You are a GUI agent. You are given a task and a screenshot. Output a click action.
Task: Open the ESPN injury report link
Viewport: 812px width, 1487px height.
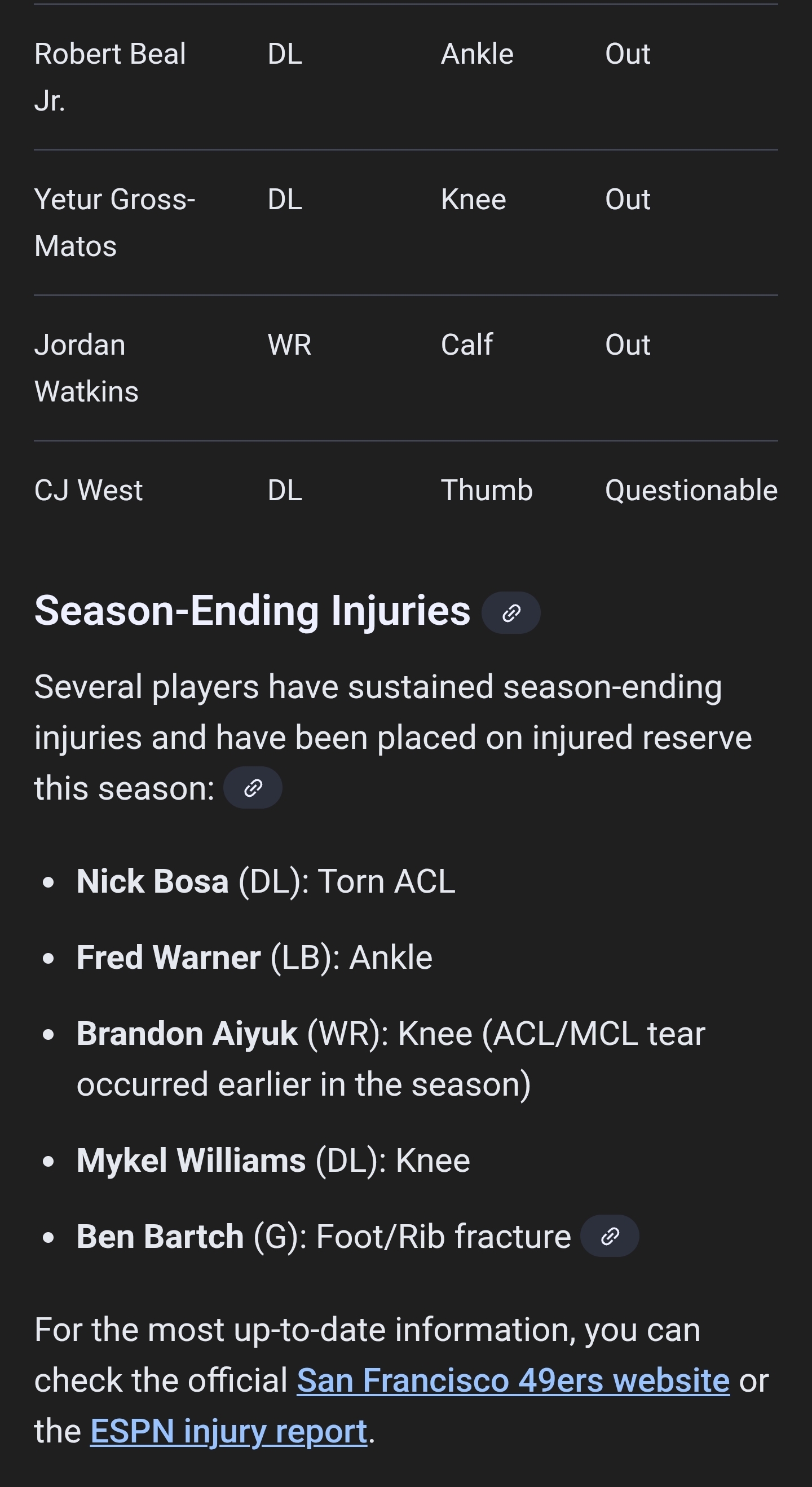pos(228,1432)
